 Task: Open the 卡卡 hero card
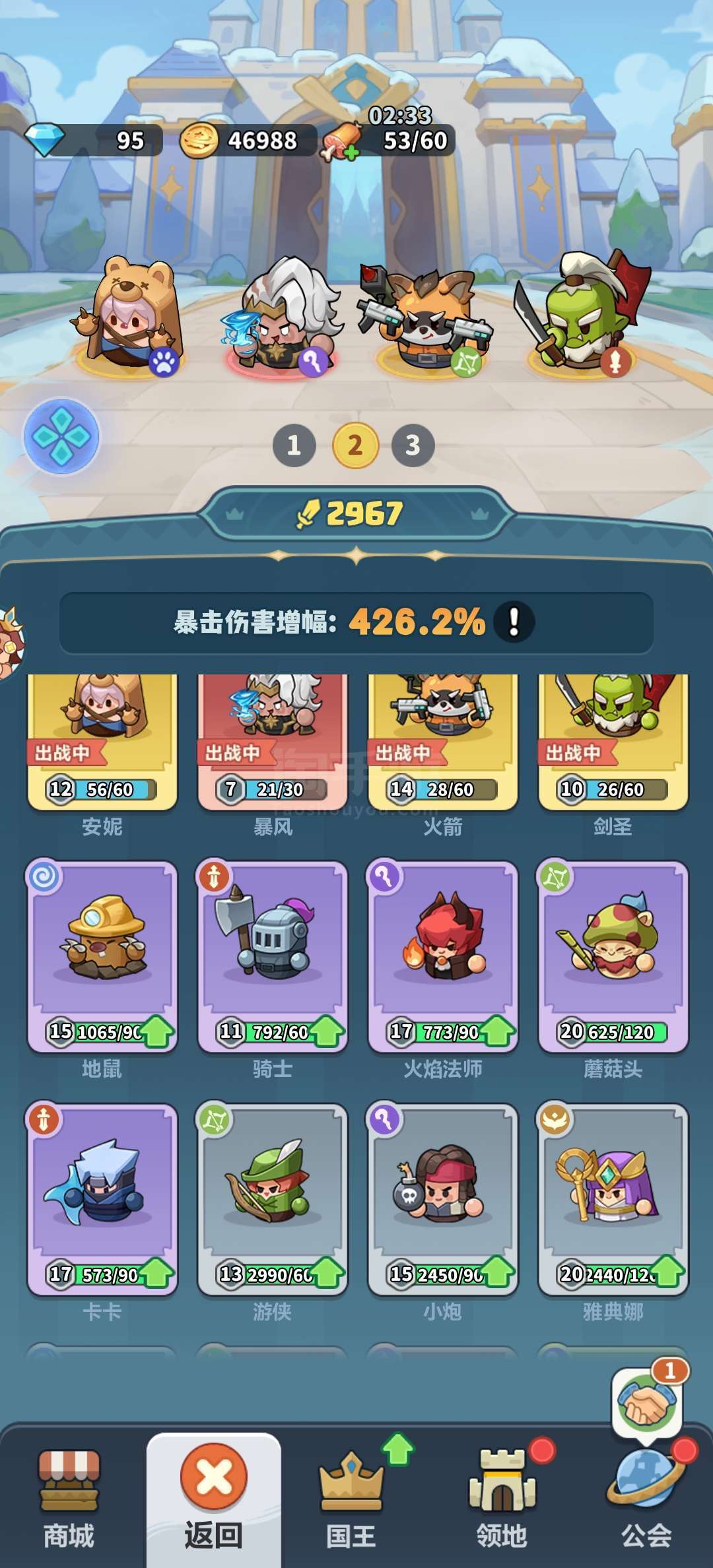point(102,1200)
